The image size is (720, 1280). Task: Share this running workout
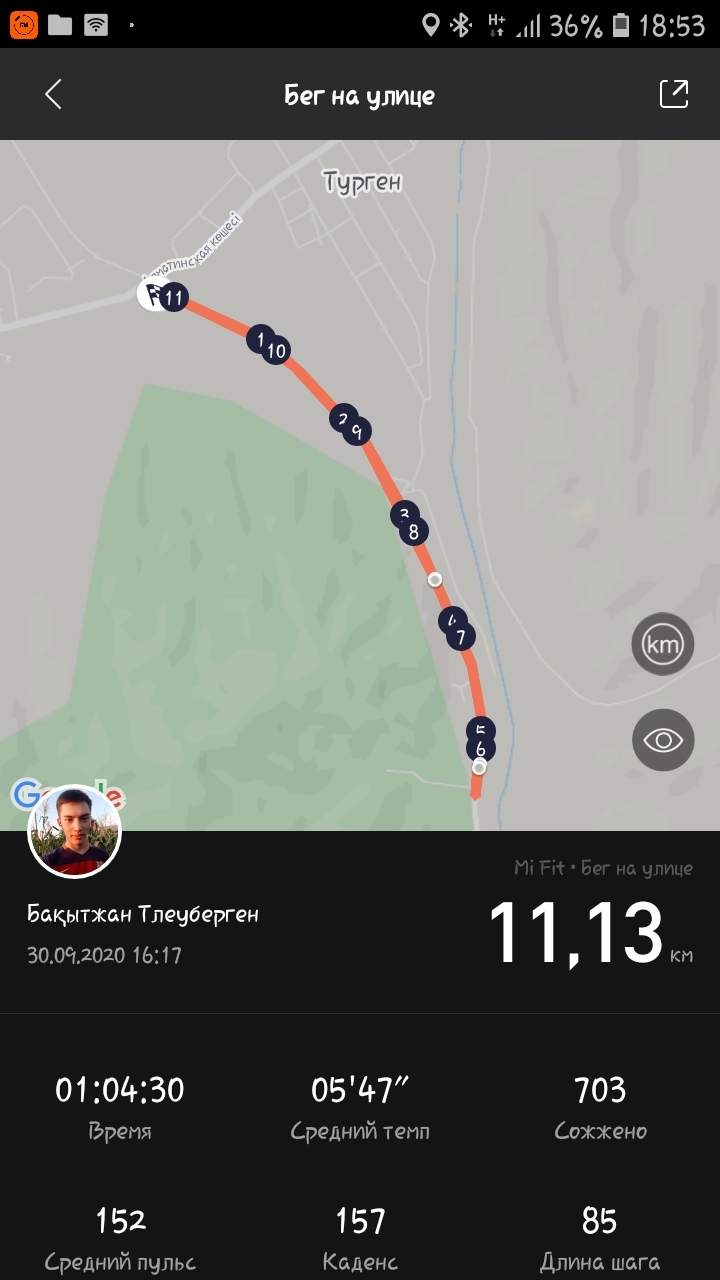pyautogui.click(x=674, y=94)
